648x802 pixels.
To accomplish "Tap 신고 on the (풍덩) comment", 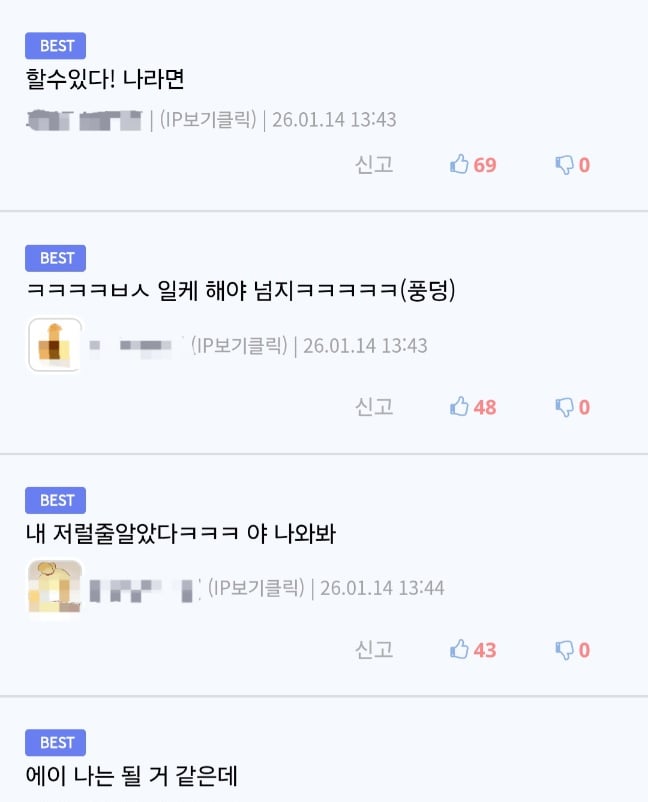I will [x=374, y=407].
